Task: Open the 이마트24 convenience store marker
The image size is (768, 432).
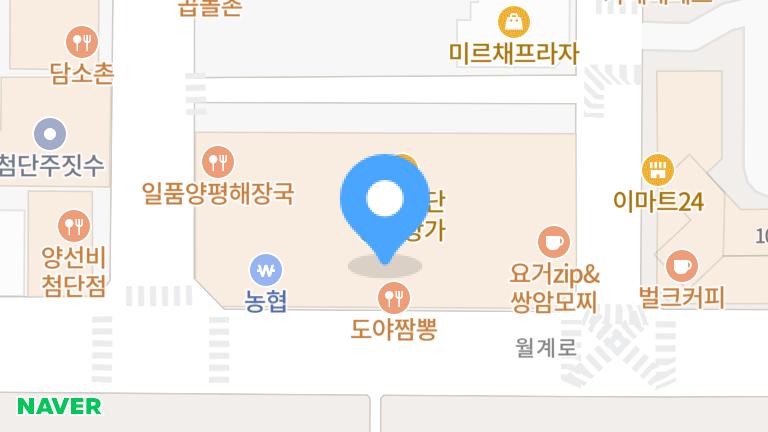Action: [658, 170]
